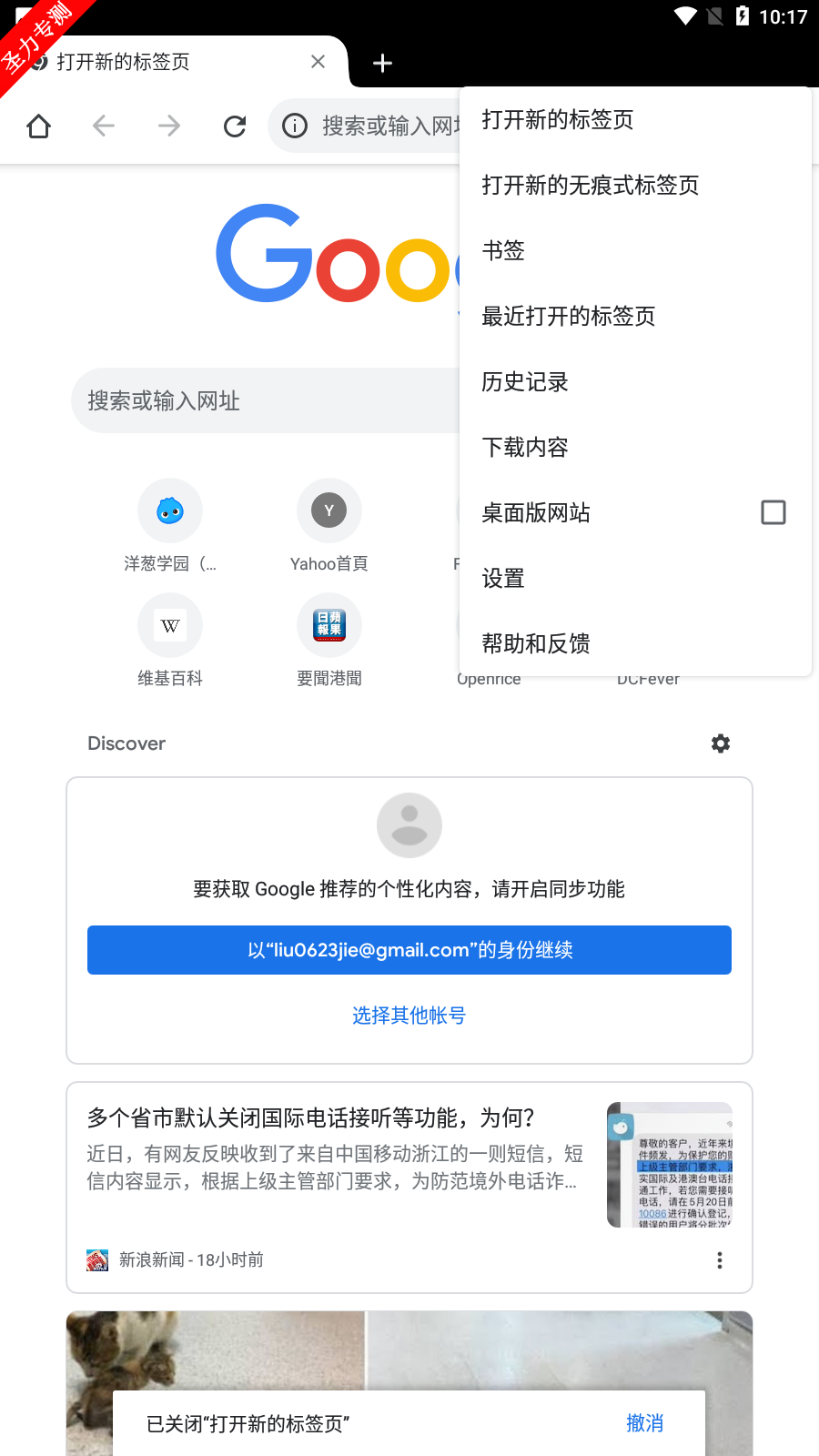Image resolution: width=819 pixels, height=1456 pixels.
Task: Open Discover settings gear
Action: point(721,743)
